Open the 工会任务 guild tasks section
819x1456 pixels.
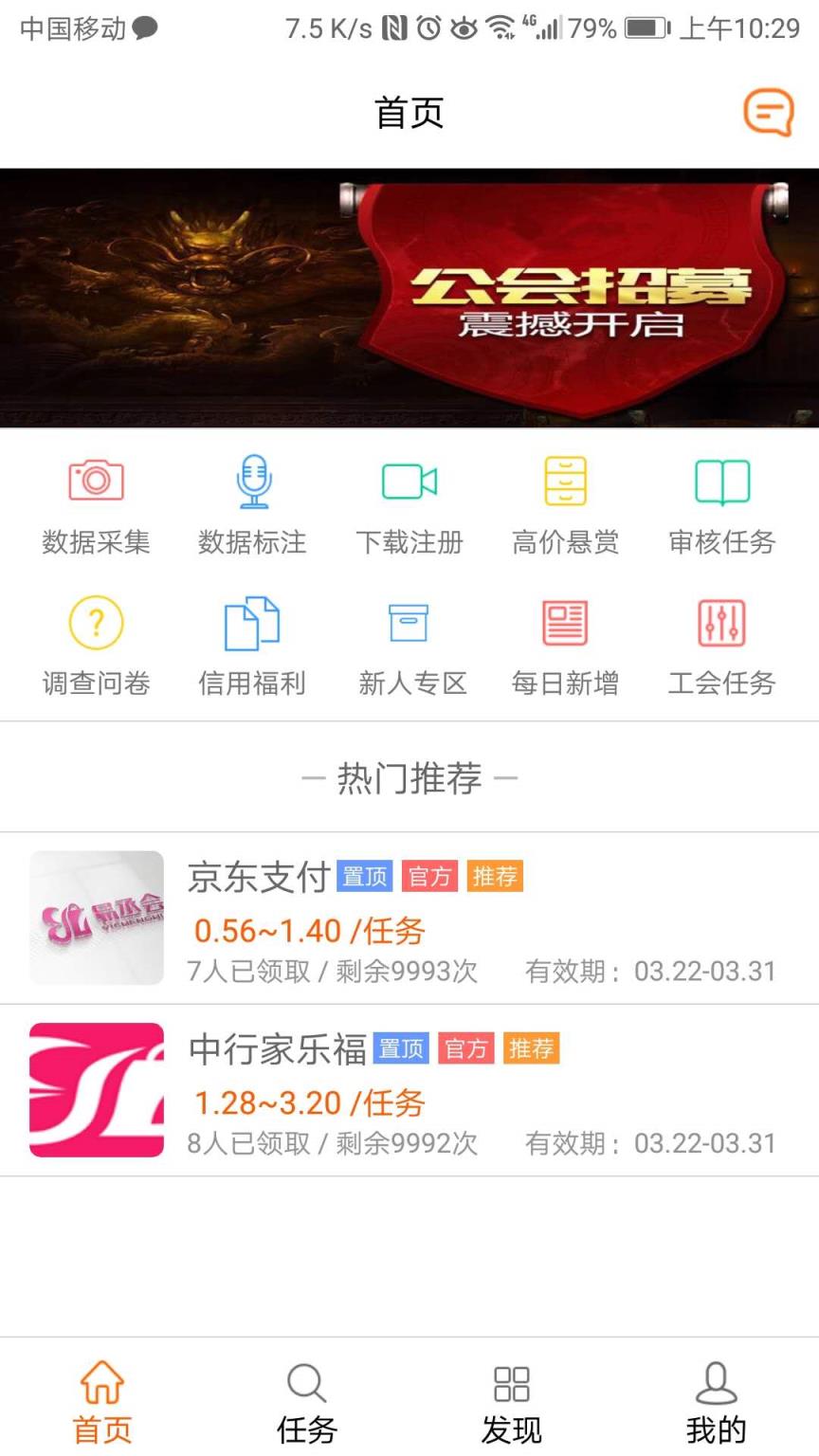pos(722,645)
